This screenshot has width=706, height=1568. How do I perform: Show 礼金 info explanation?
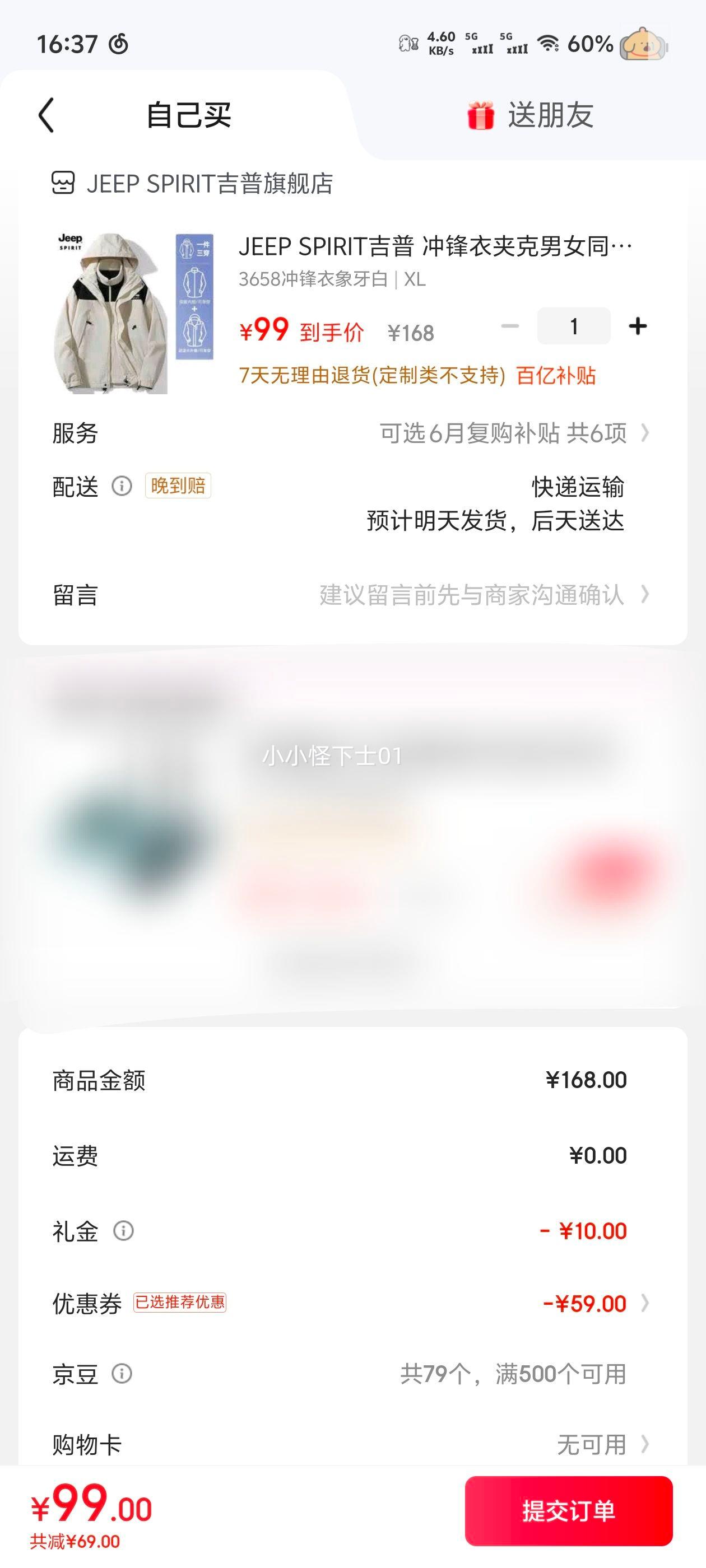124,1231
